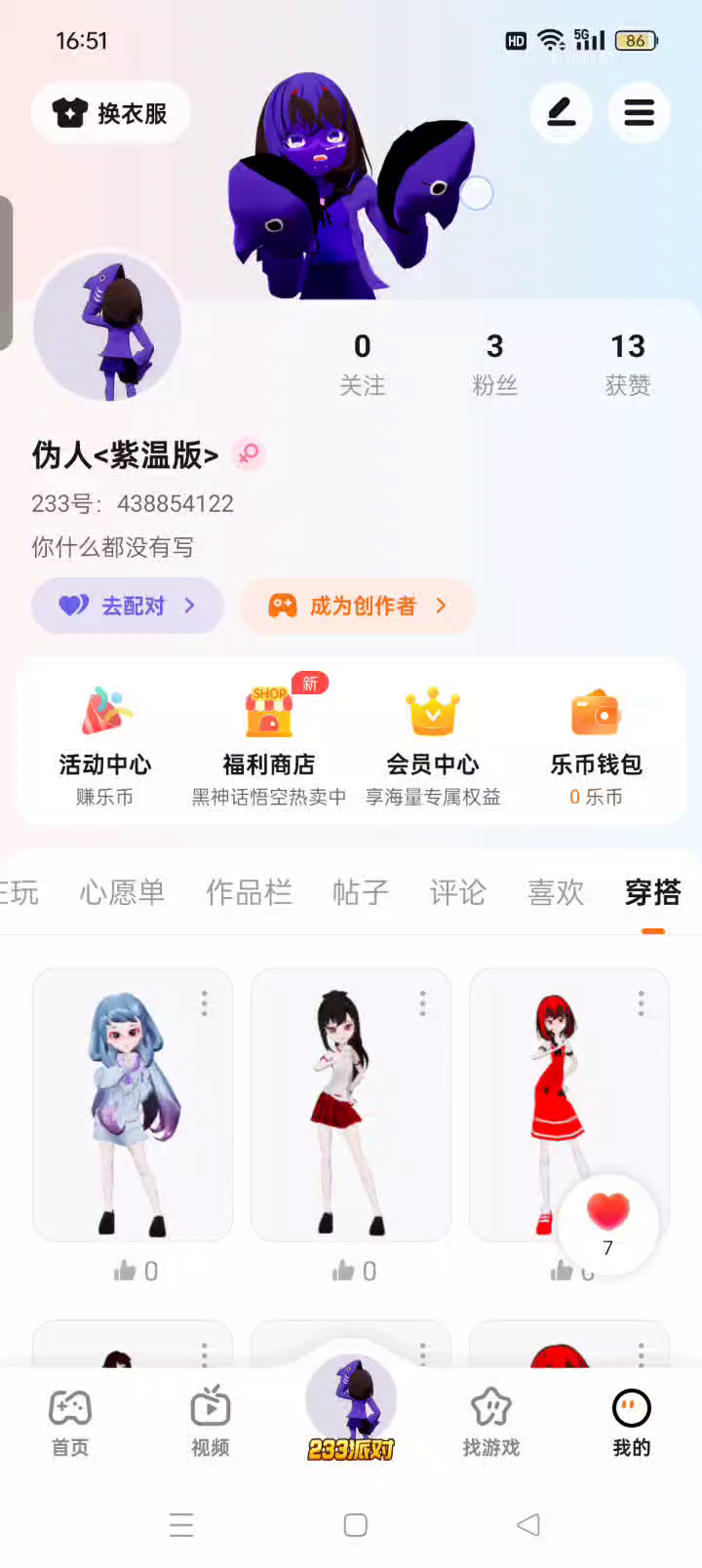Open 乐币钱包 coin wallet

coord(596,741)
